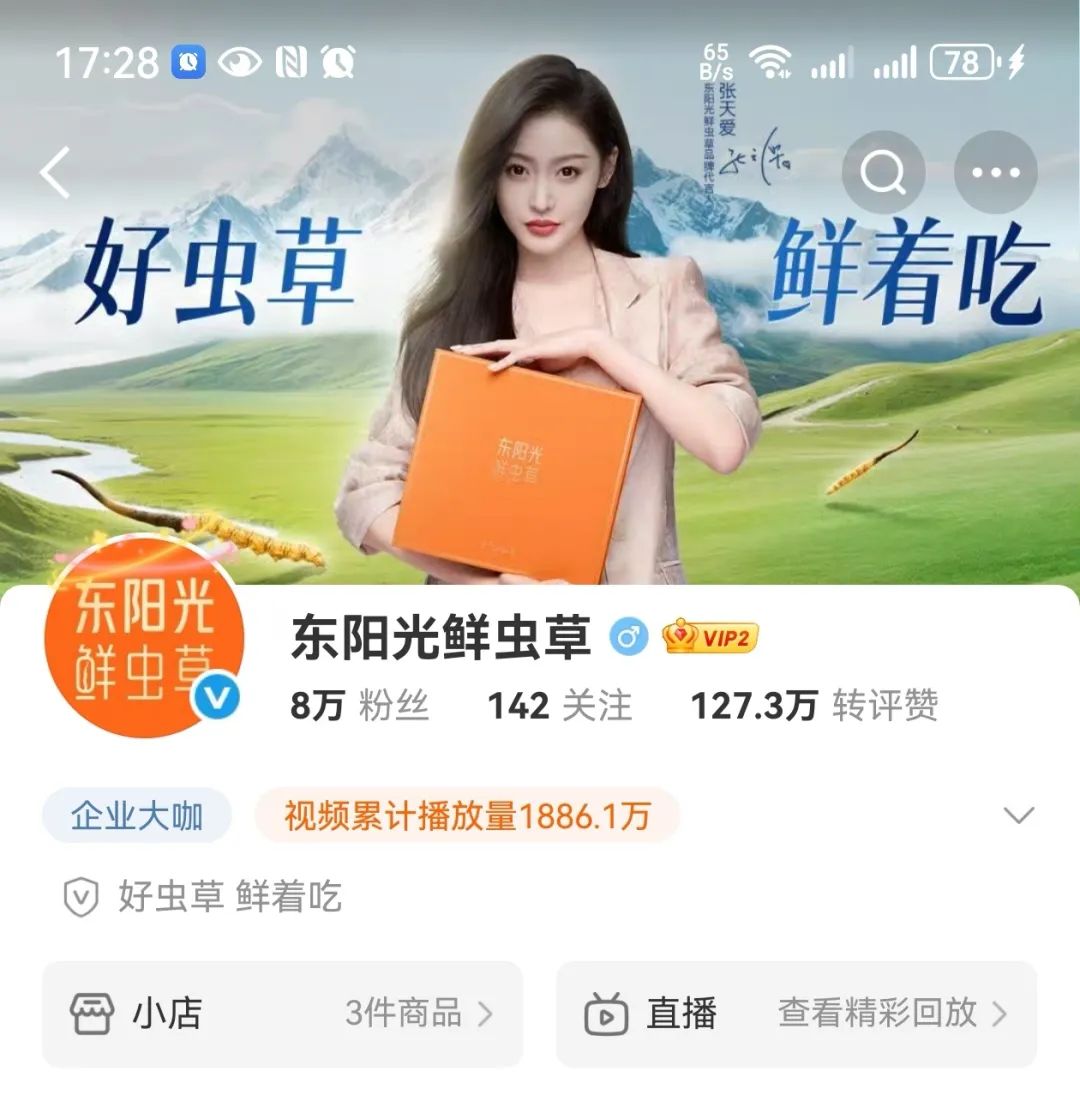Go back using the top-left arrow

[55, 172]
